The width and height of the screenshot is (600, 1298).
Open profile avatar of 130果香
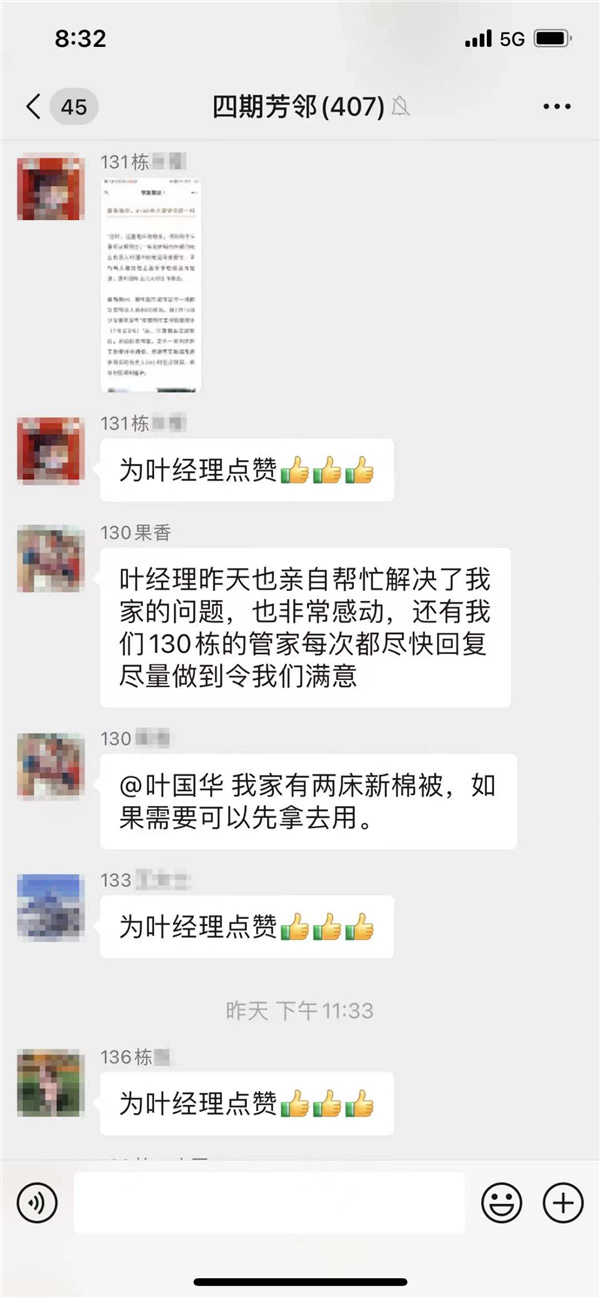click(50, 559)
